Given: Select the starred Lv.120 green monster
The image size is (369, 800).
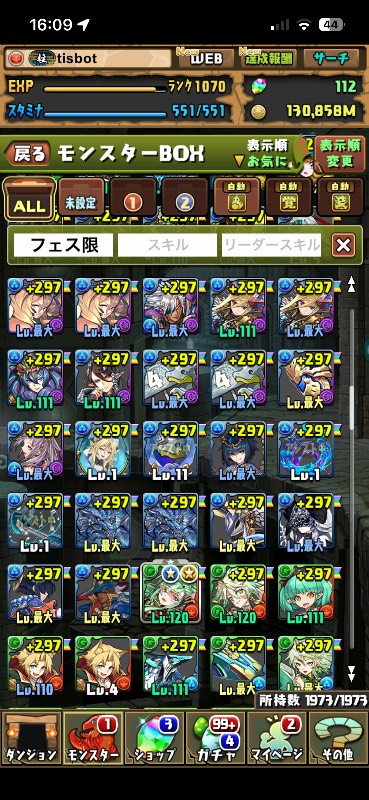Looking at the screenshot, I should [171, 594].
